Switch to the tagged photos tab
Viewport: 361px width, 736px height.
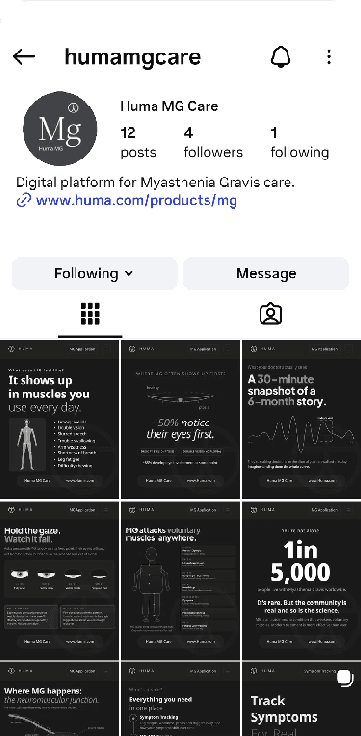pyautogui.click(x=270, y=314)
